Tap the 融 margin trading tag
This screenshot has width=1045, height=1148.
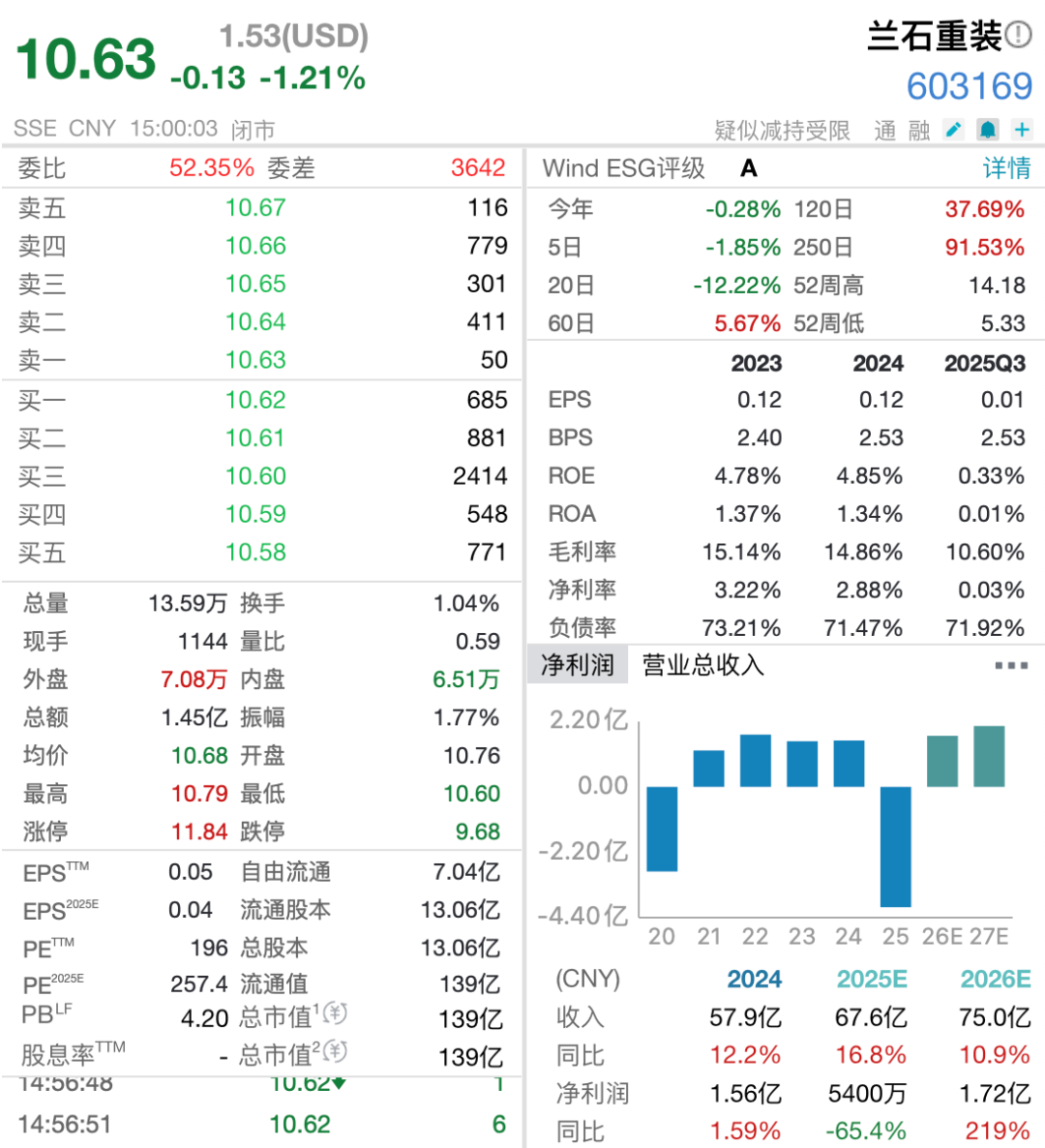tap(918, 131)
